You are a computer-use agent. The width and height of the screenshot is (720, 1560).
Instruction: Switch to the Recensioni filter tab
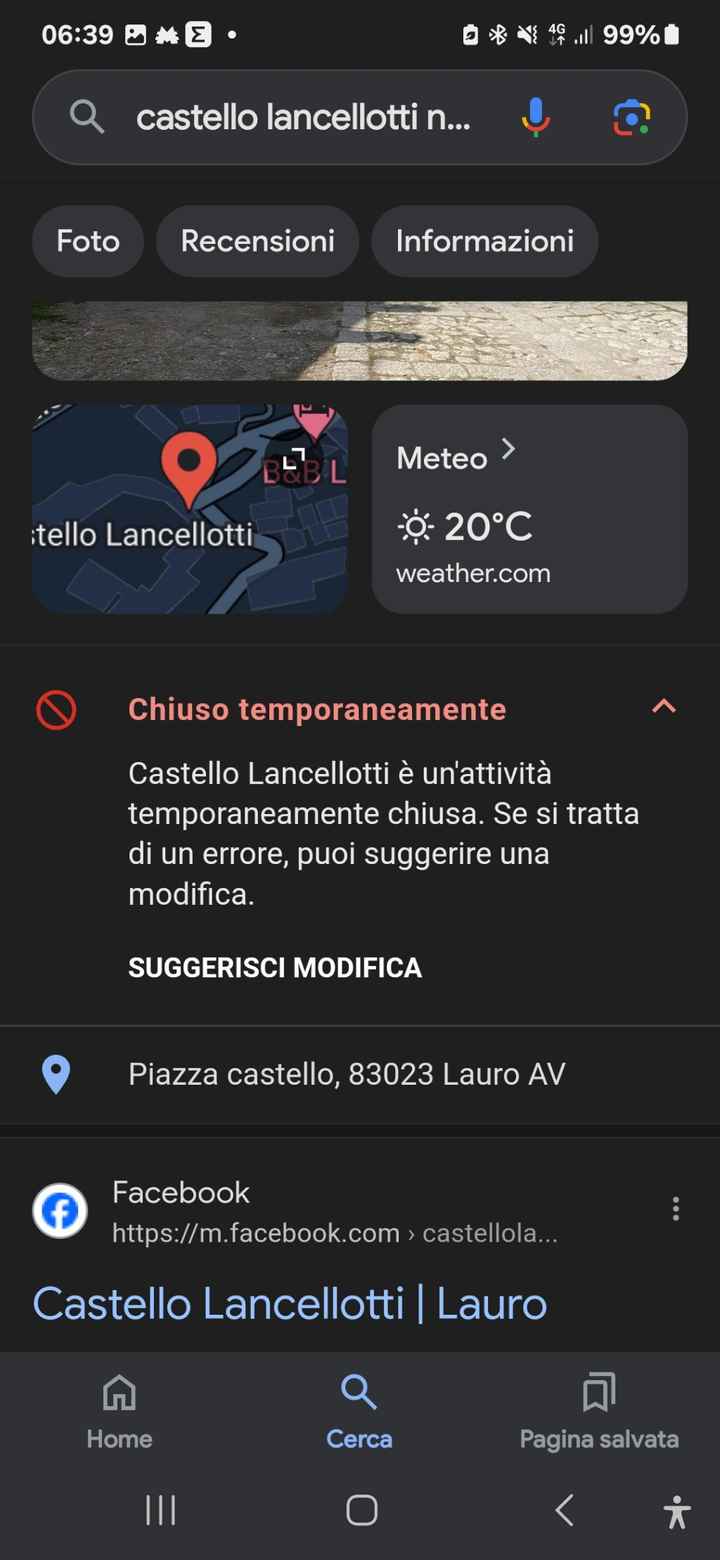pyautogui.click(x=257, y=240)
